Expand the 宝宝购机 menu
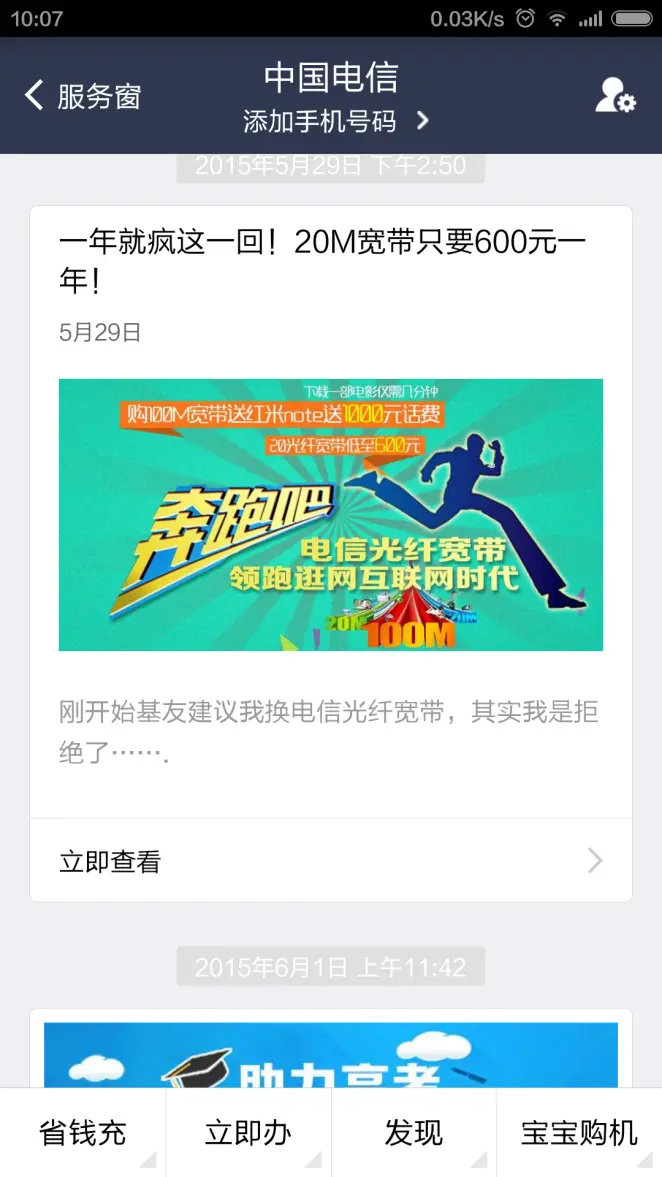 click(x=579, y=1133)
